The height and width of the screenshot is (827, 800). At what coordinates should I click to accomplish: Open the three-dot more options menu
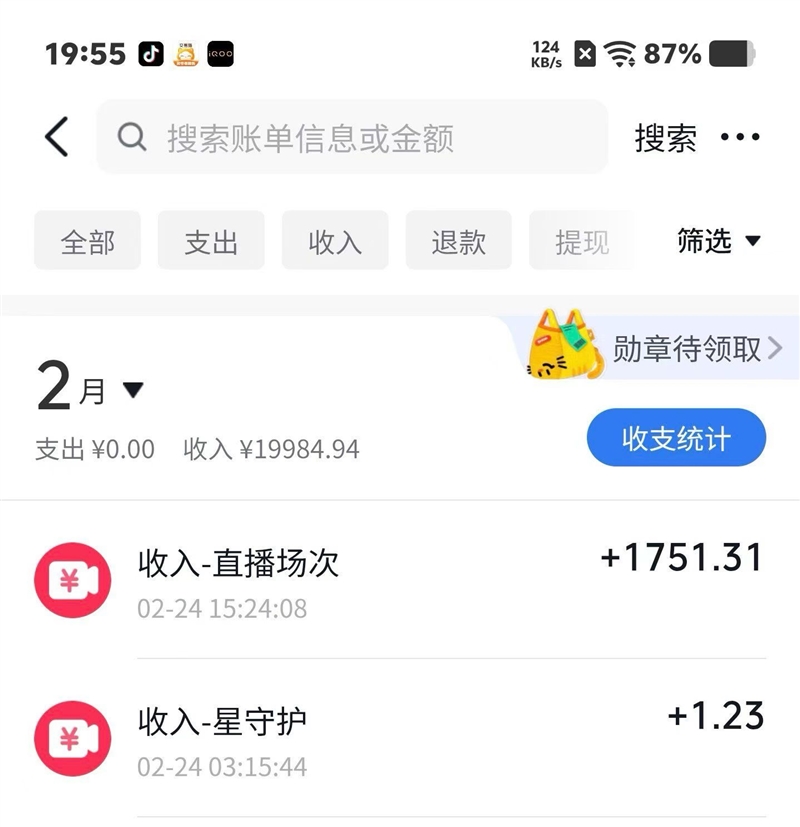click(x=742, y=137)
